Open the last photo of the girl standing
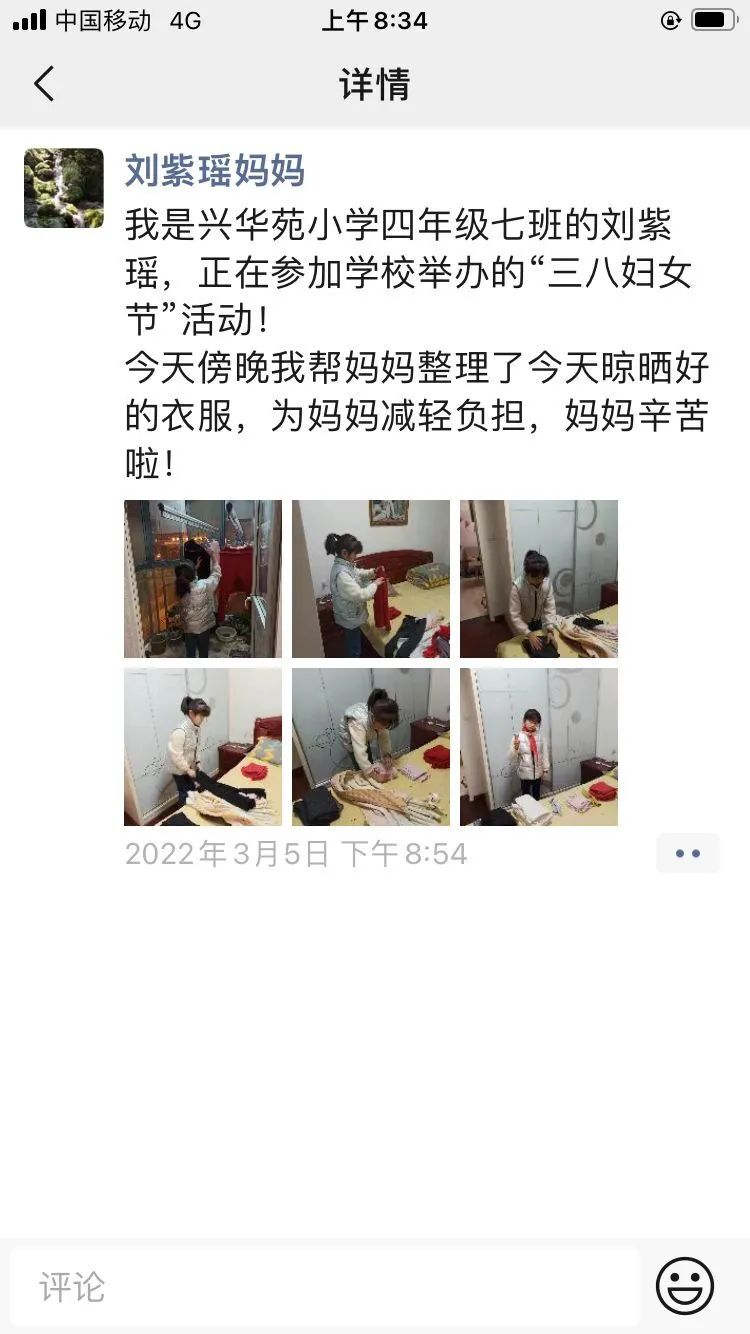The image size is (750, 1334). point(539,747)
